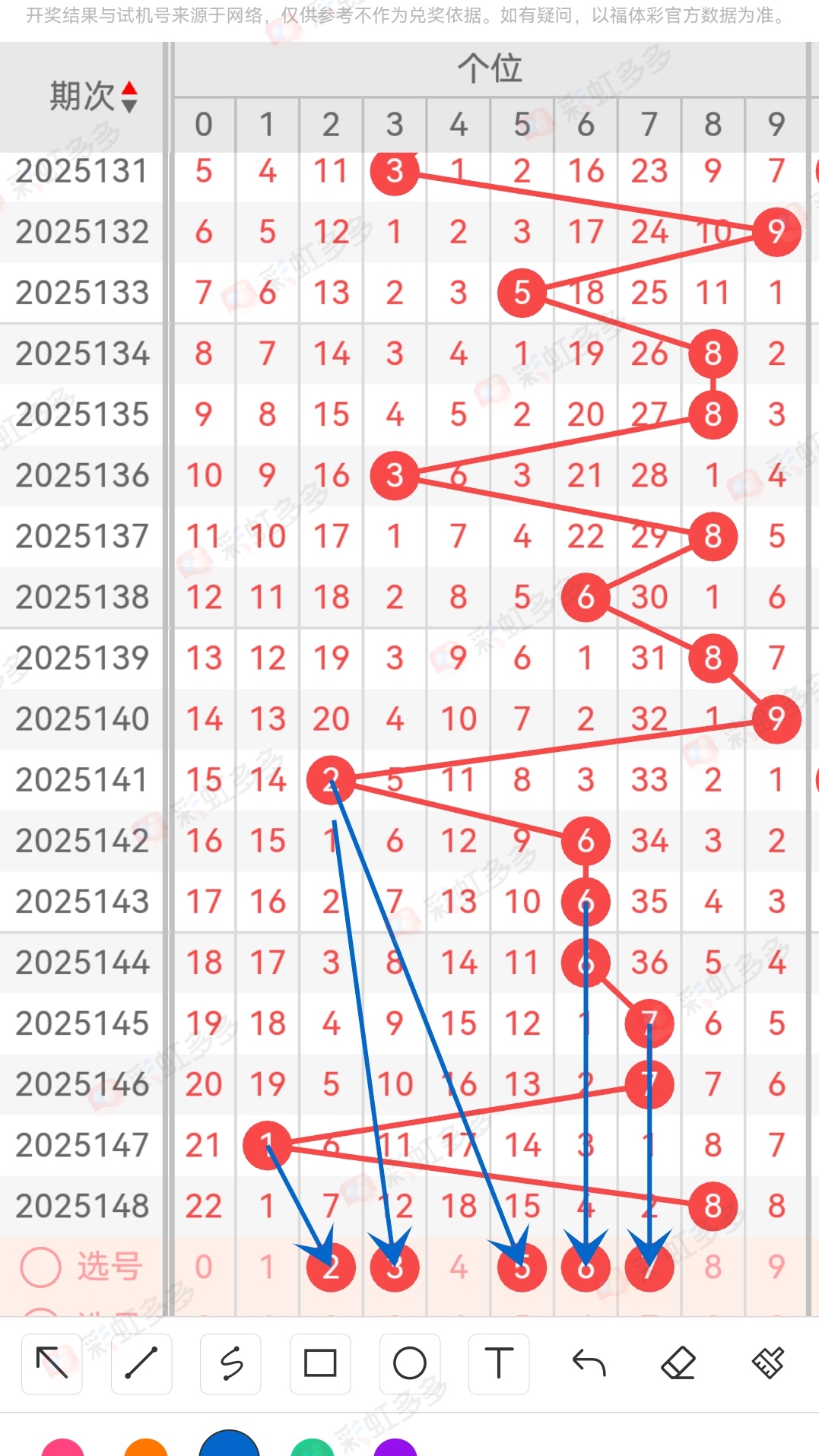Pick number 0 in the 选号 row
Screen dimensions: 819x1456
(x=203, y=1267)
